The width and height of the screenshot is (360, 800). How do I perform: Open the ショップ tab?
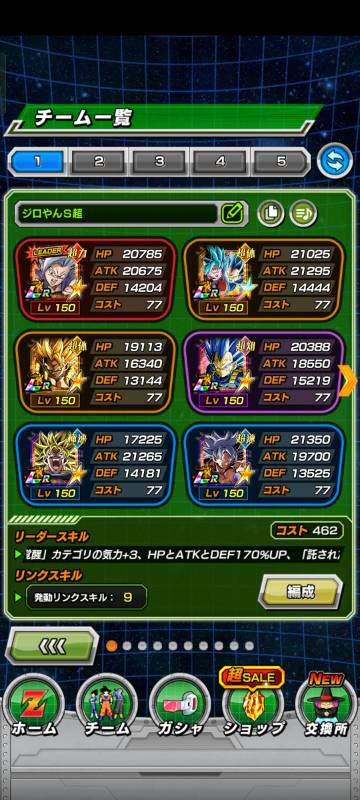(253, 704)
